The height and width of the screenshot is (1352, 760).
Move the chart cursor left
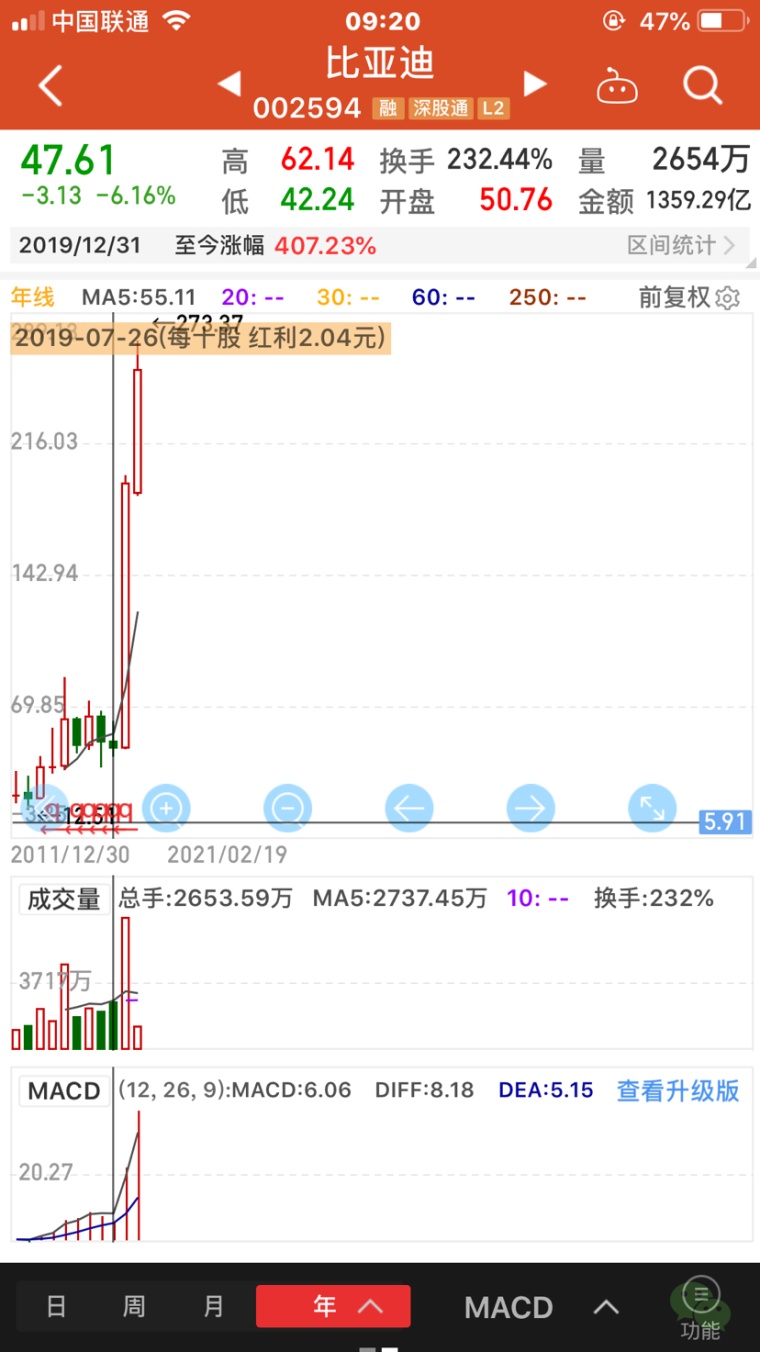tap(409, 808)
